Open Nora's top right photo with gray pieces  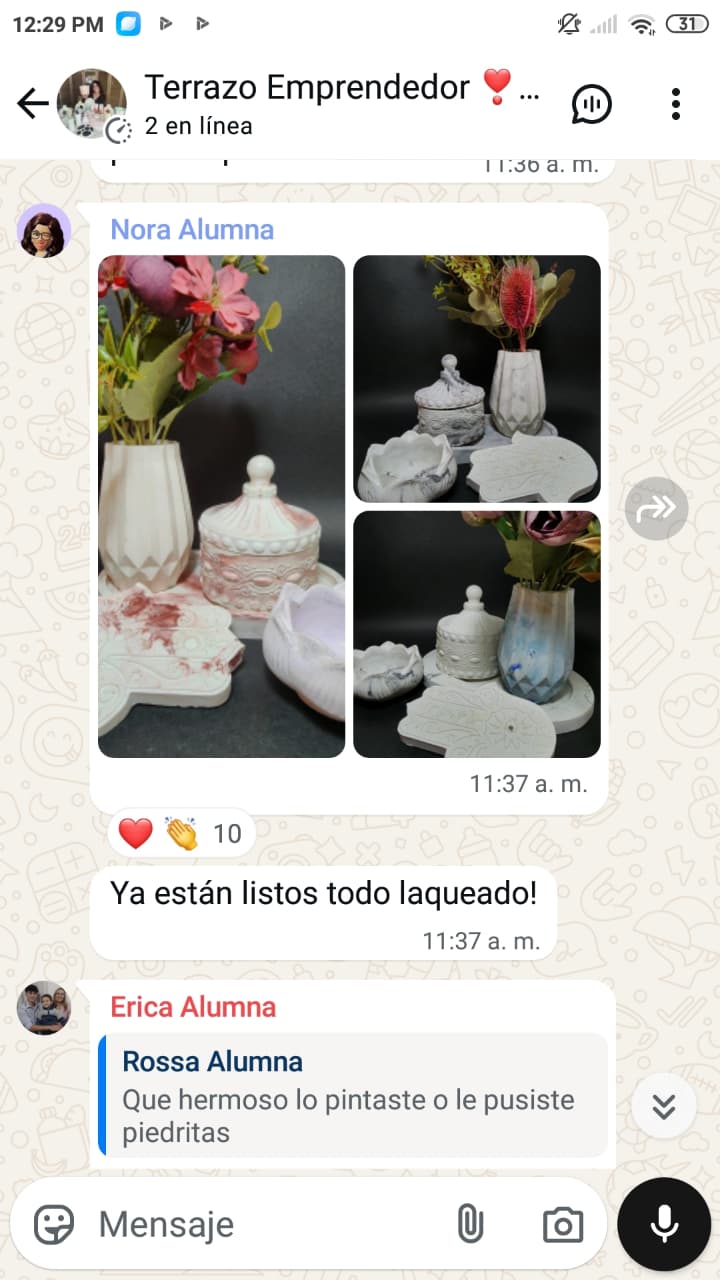click(477, 379)
